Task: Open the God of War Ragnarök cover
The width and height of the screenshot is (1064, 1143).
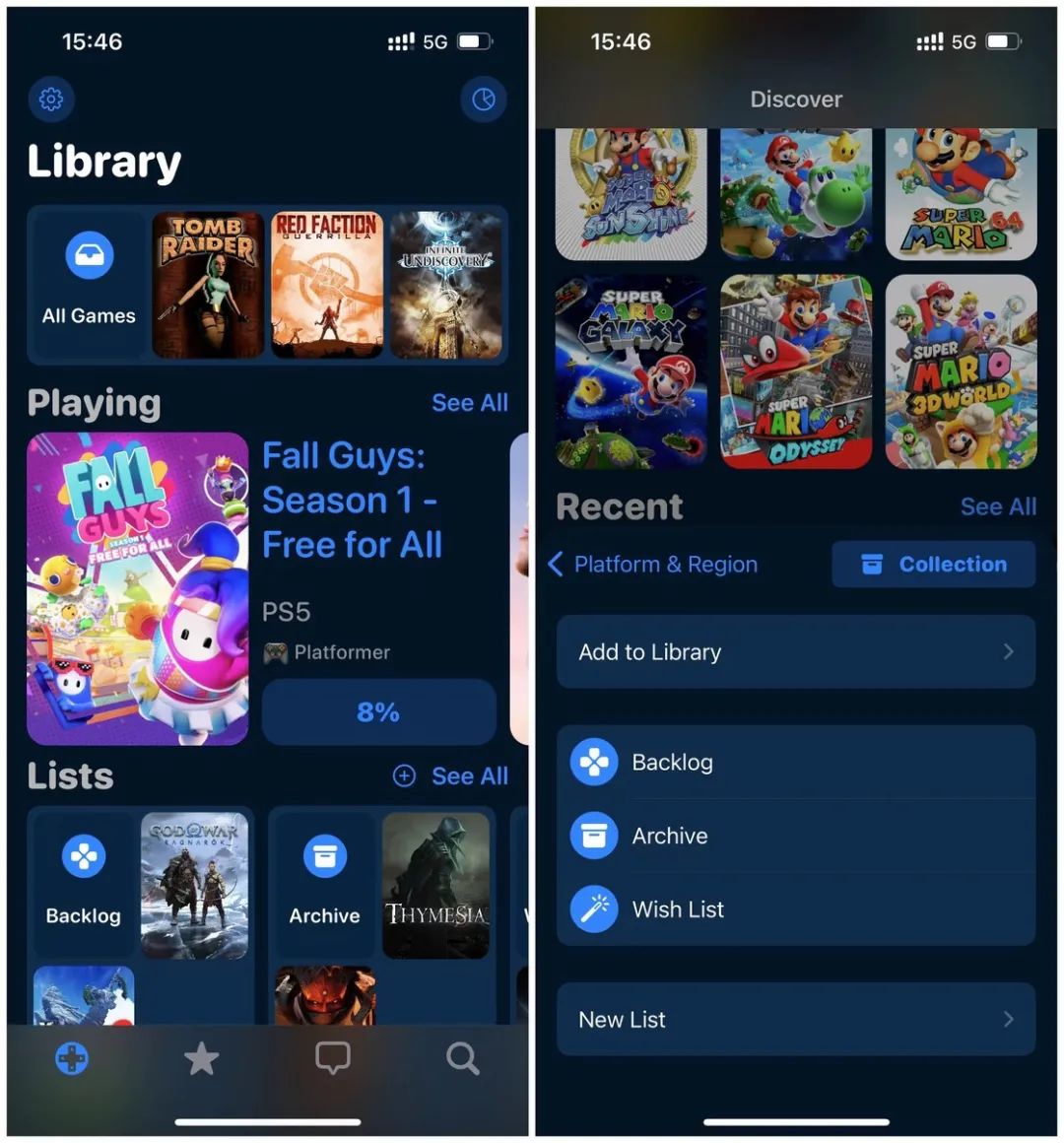Action: [195, 885]
